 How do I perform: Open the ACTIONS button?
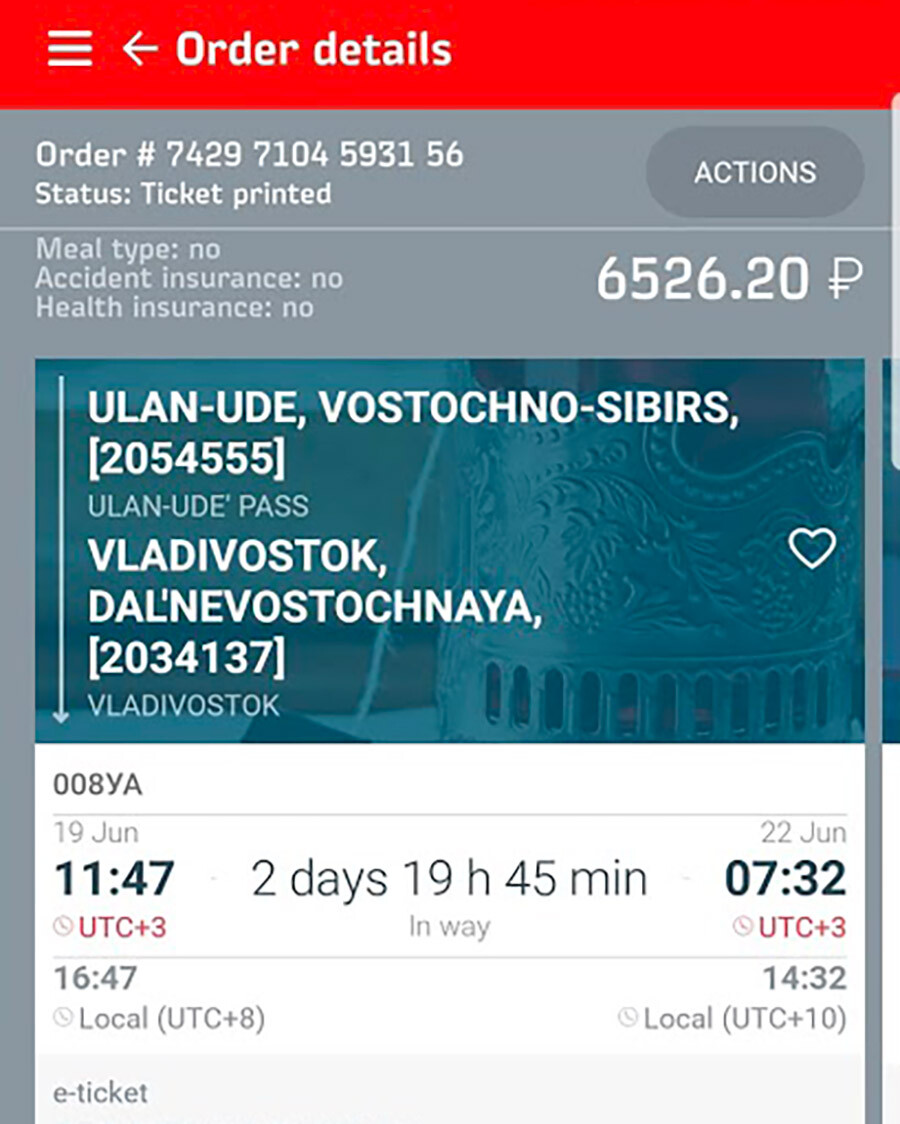(x=755, y=172)
